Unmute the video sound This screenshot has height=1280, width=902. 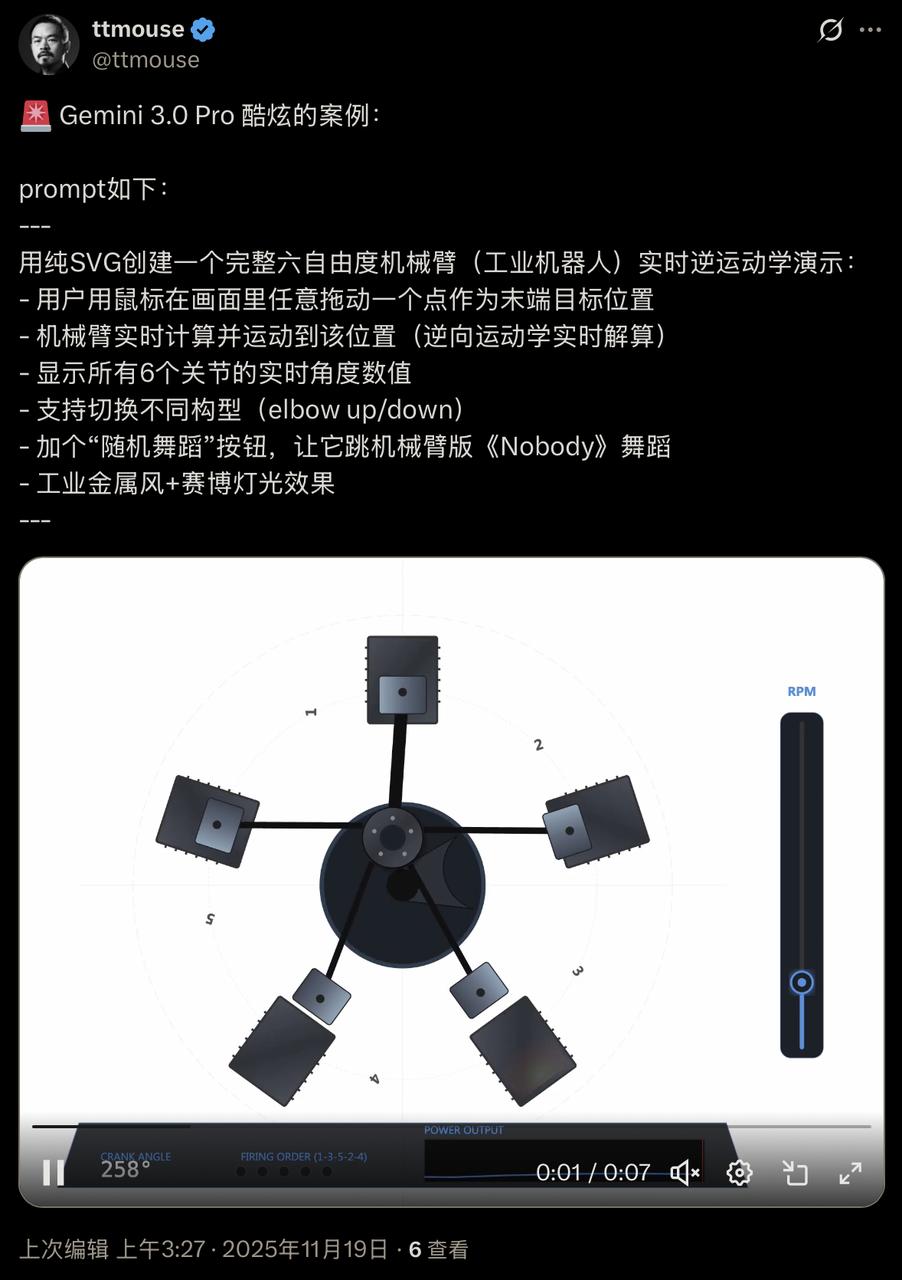[685, 1172]
